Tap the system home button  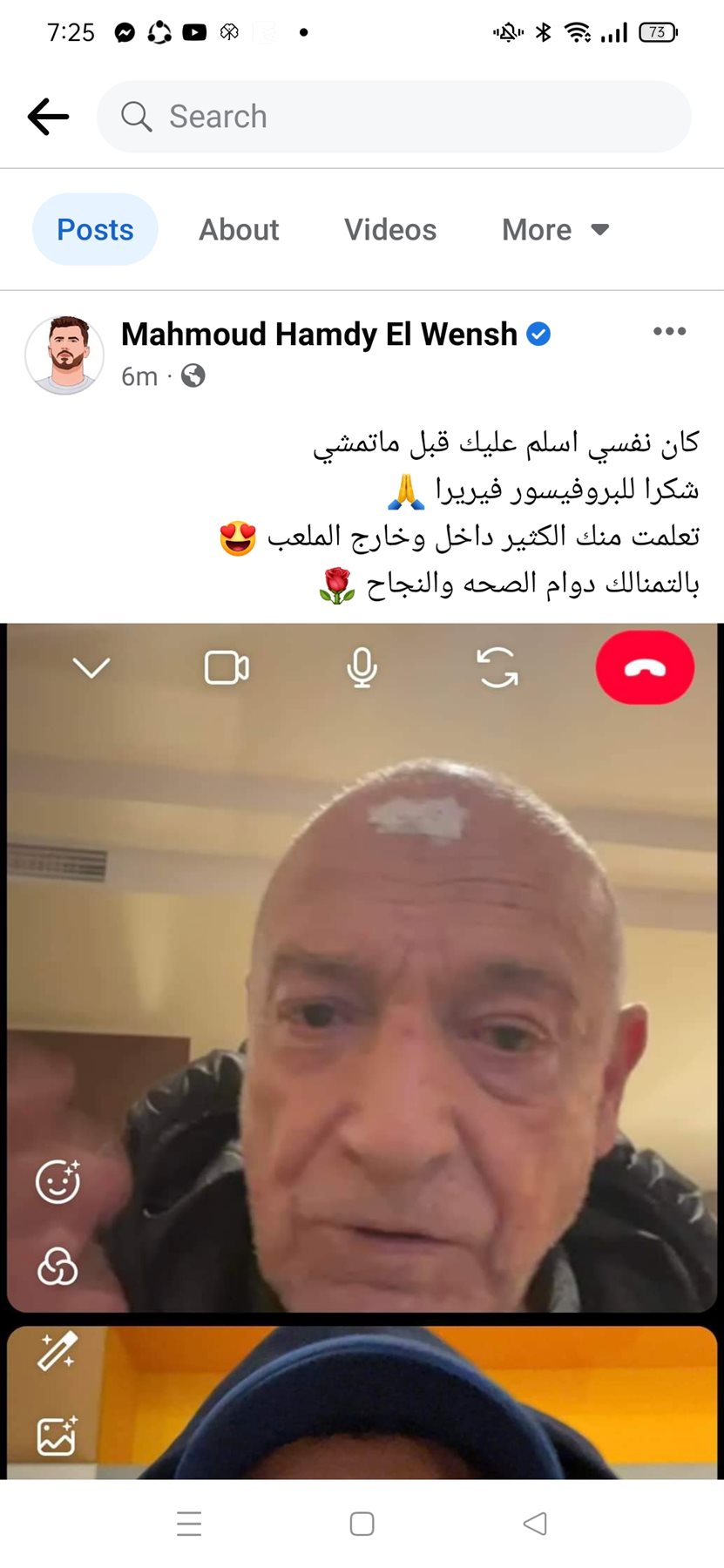tap(362, 1524)
